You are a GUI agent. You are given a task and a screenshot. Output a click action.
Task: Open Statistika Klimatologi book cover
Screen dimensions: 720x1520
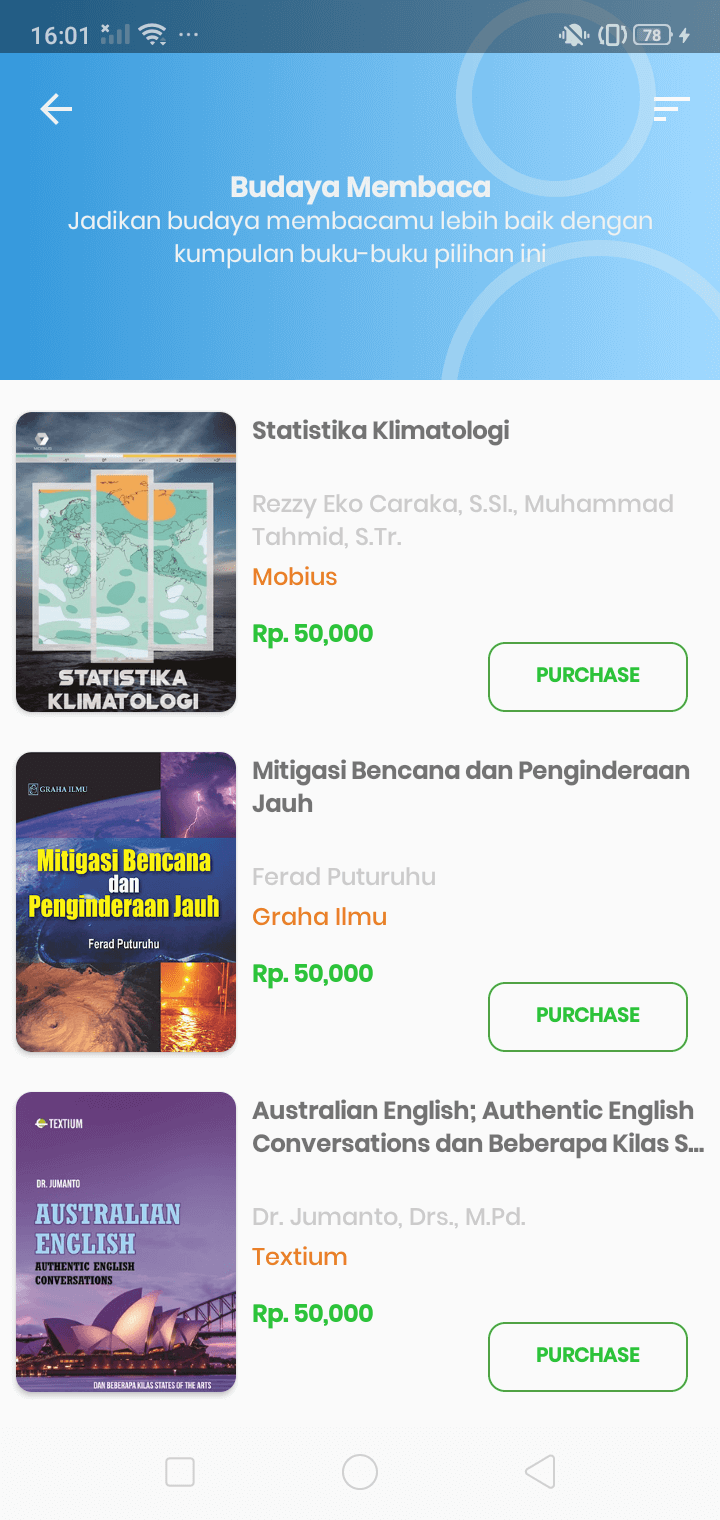(x=126, y=562)
